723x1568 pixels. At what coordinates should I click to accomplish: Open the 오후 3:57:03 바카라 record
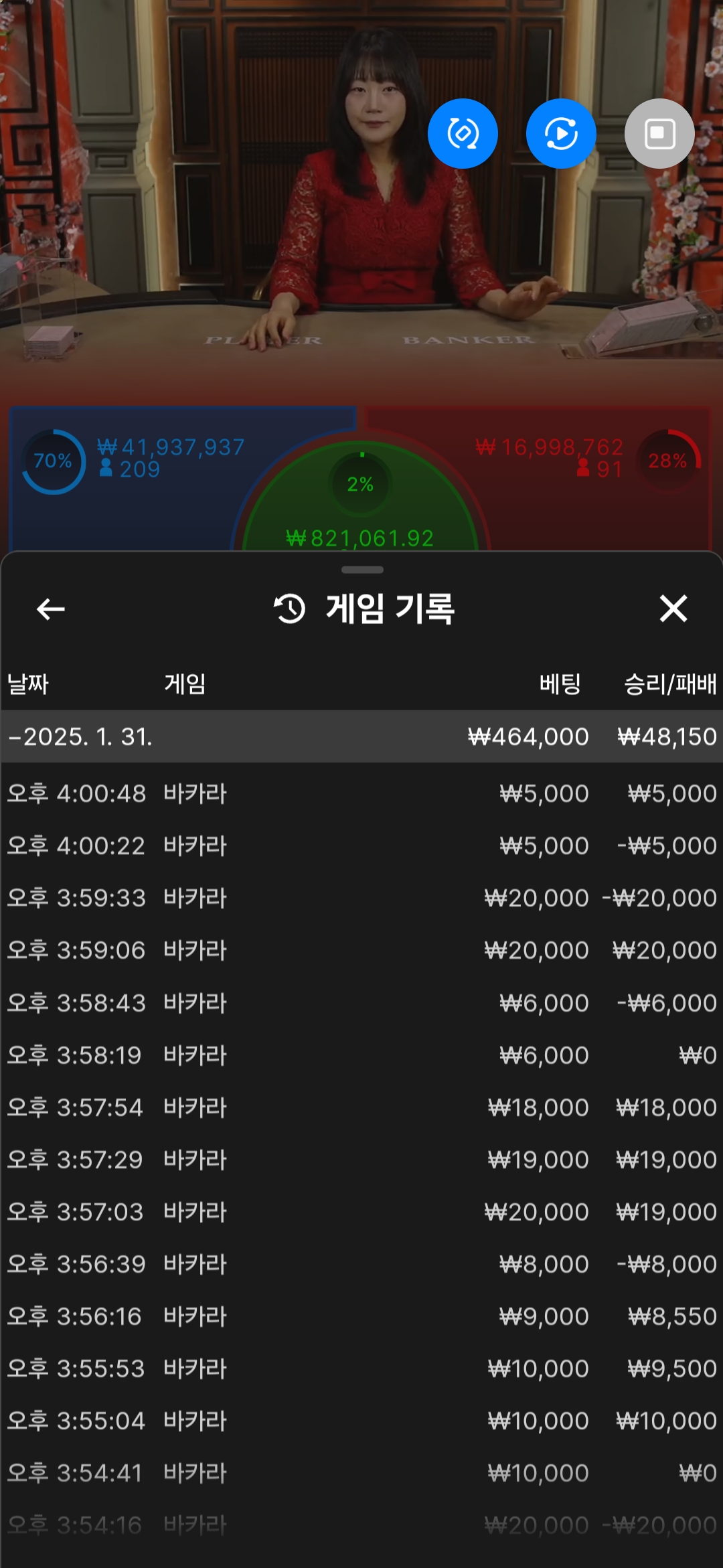pyautogui.click(x=361, y=1212)
